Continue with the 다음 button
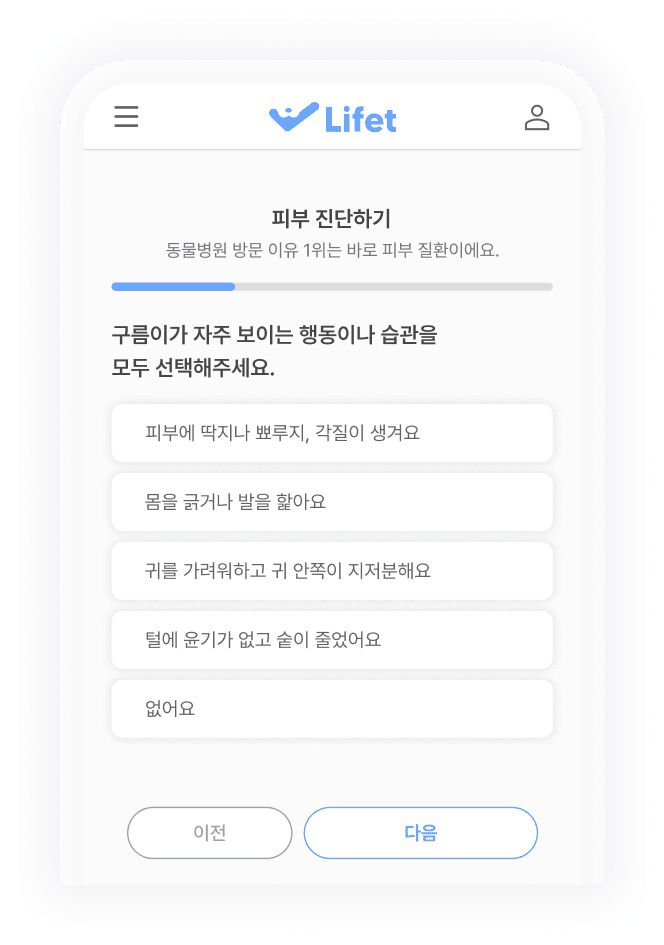 coord(420,833)
